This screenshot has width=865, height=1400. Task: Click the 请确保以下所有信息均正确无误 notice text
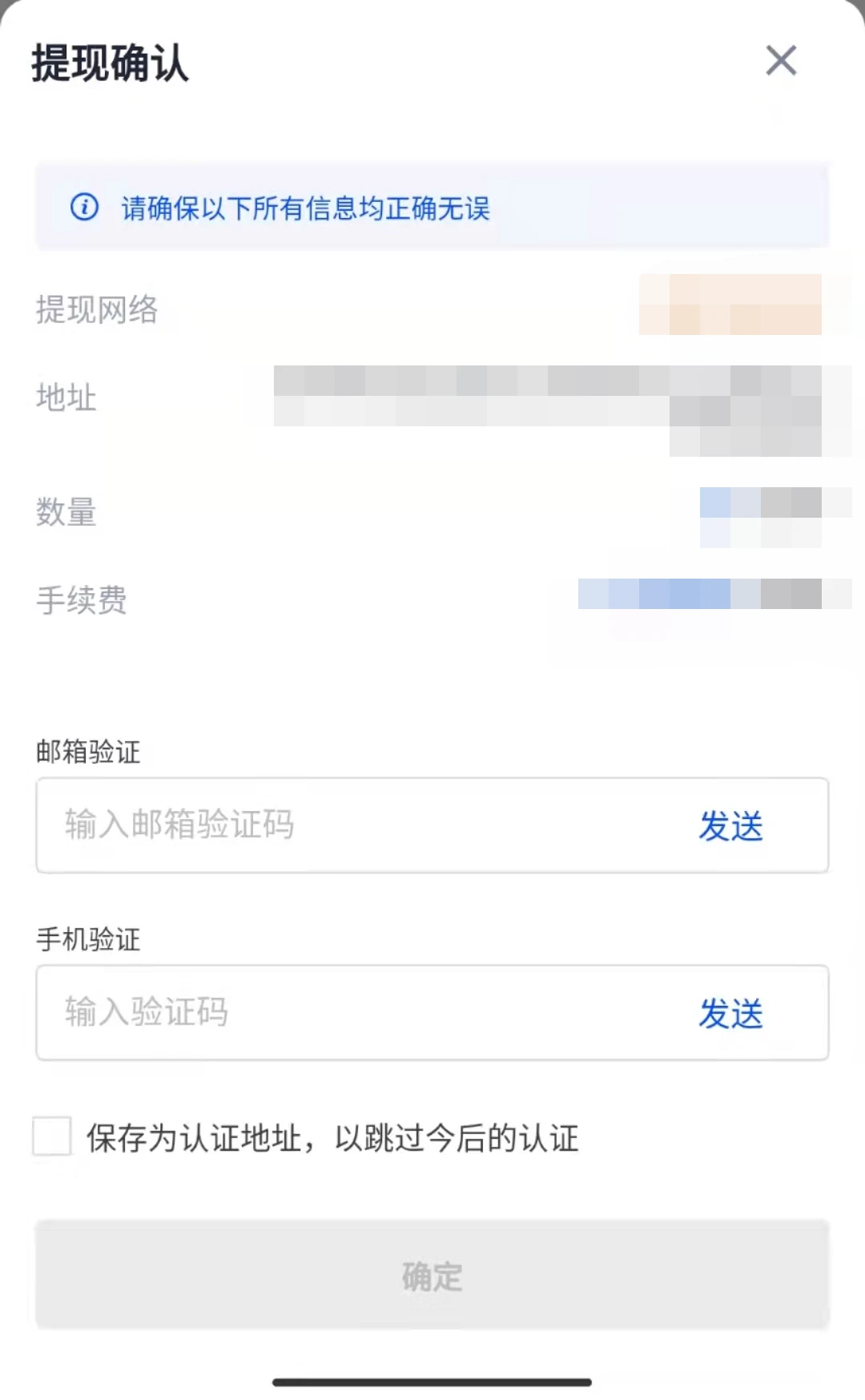307,209
